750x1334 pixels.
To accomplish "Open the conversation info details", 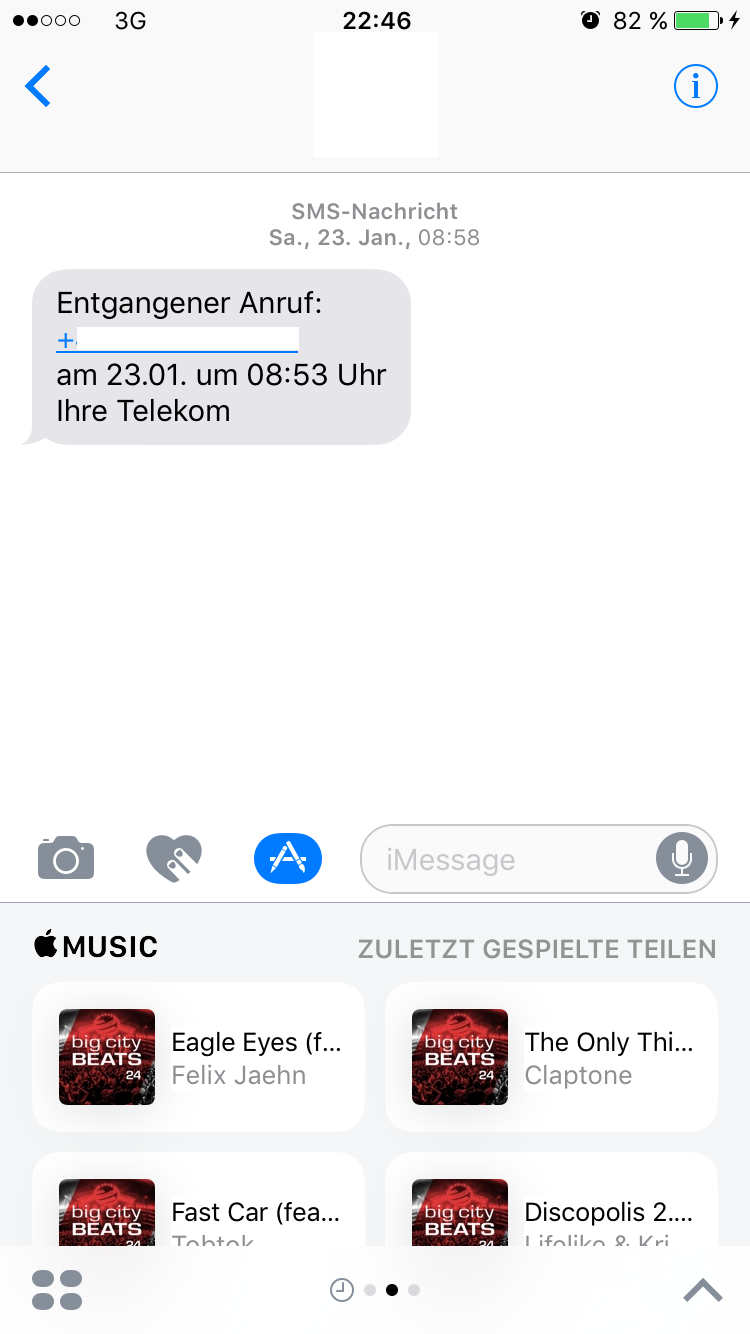I will pos(695,87).
